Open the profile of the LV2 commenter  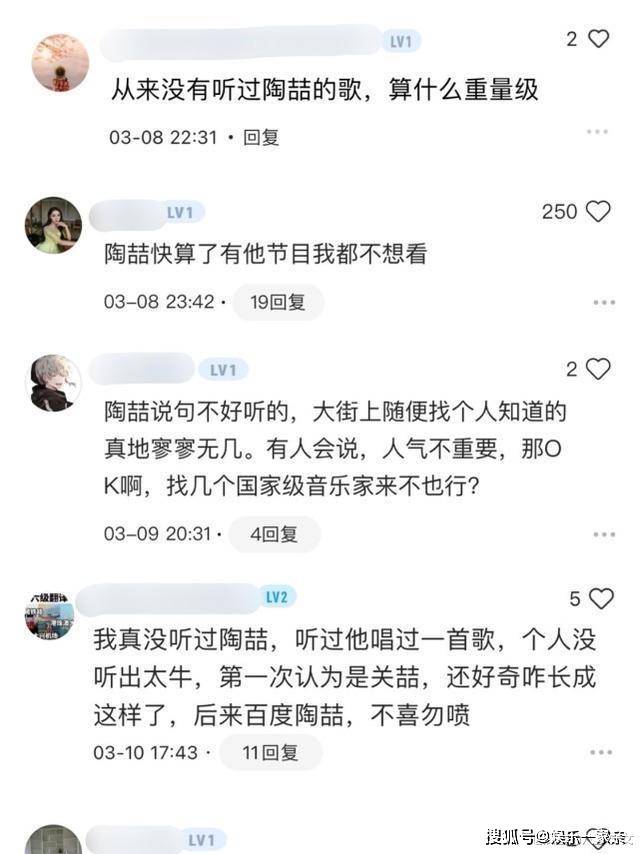(50, 614)
